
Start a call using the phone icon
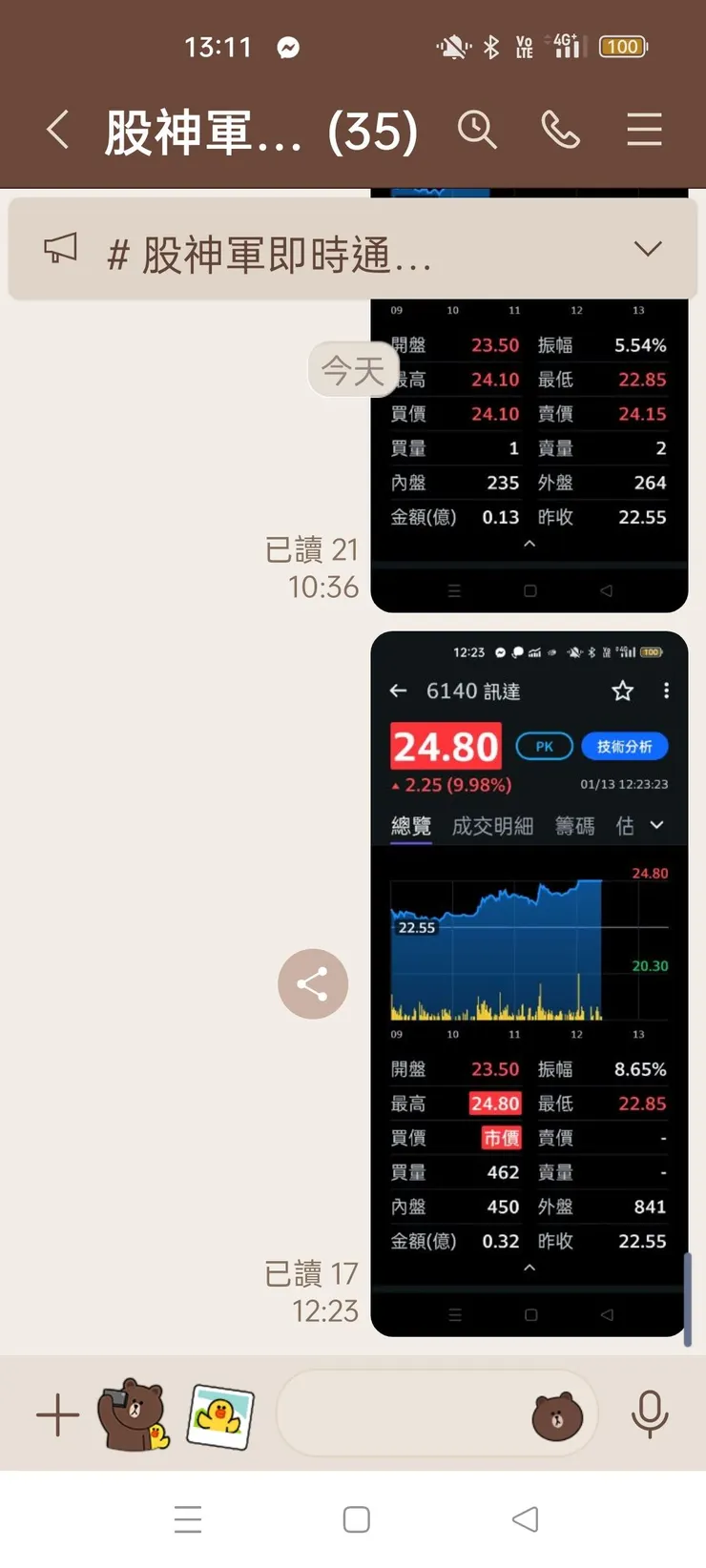(561, 132)
